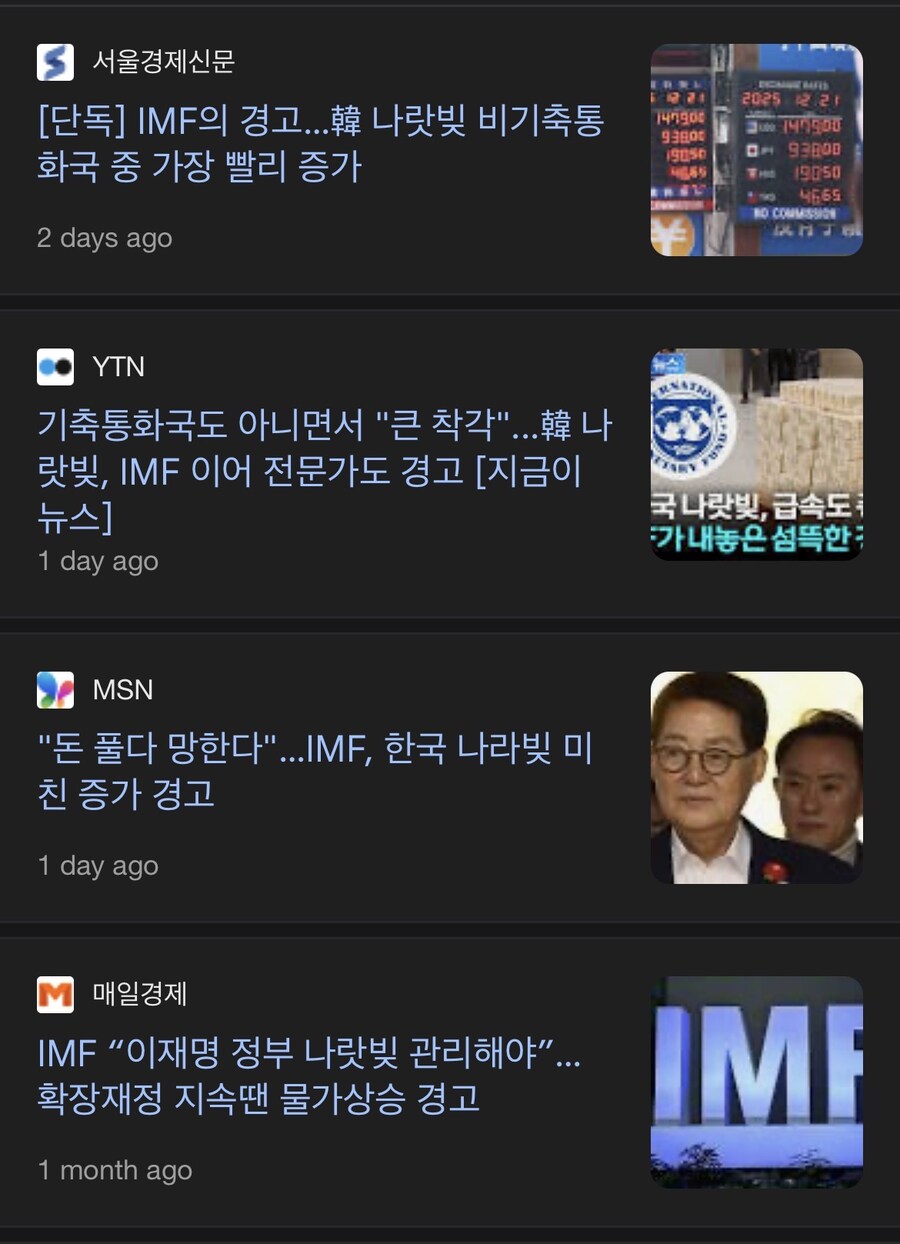
Task: Click the MSN butterfly logo icon
Action: [x=56, y=690]
